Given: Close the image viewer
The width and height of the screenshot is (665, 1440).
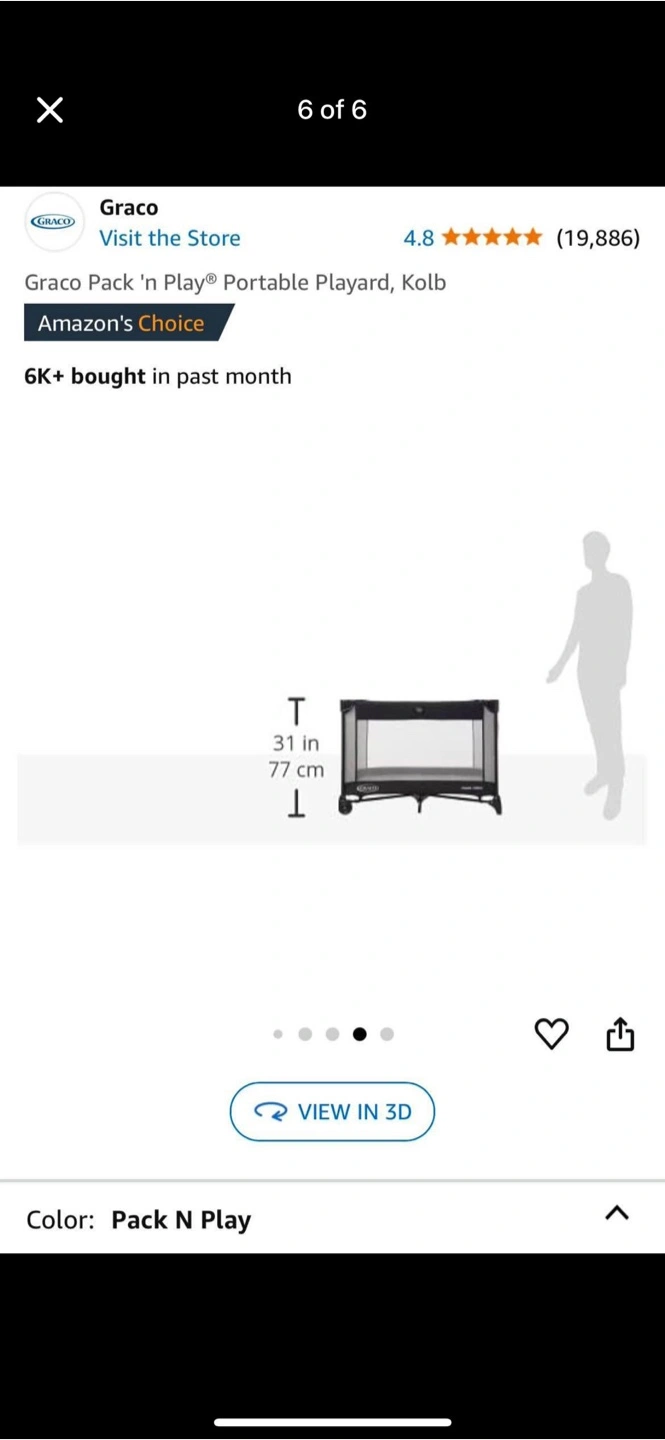Looking at the screenshot, I should [x=50, y=110].
